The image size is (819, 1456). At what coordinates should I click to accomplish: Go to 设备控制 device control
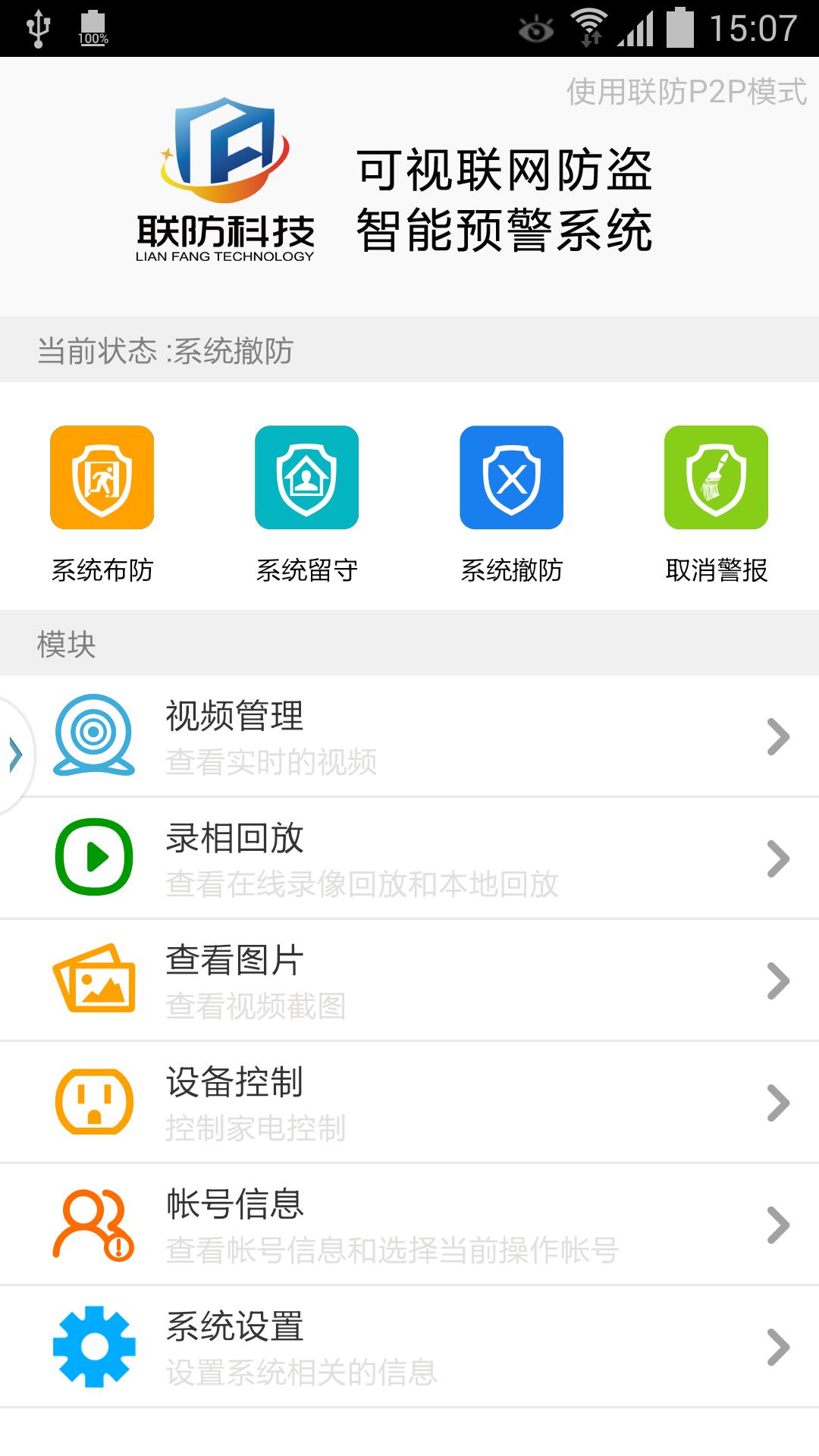[x=409, y=1103]
